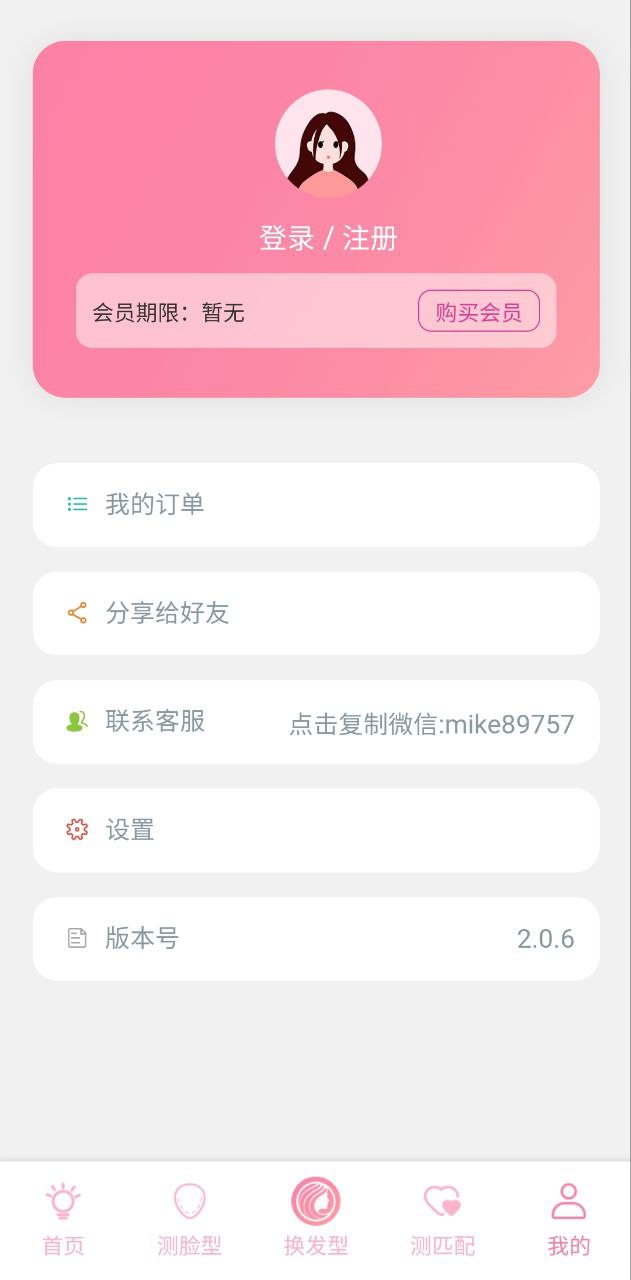Select the 我的 tab
Screen dimensions: 631x1280
(x=568, y=1218)
